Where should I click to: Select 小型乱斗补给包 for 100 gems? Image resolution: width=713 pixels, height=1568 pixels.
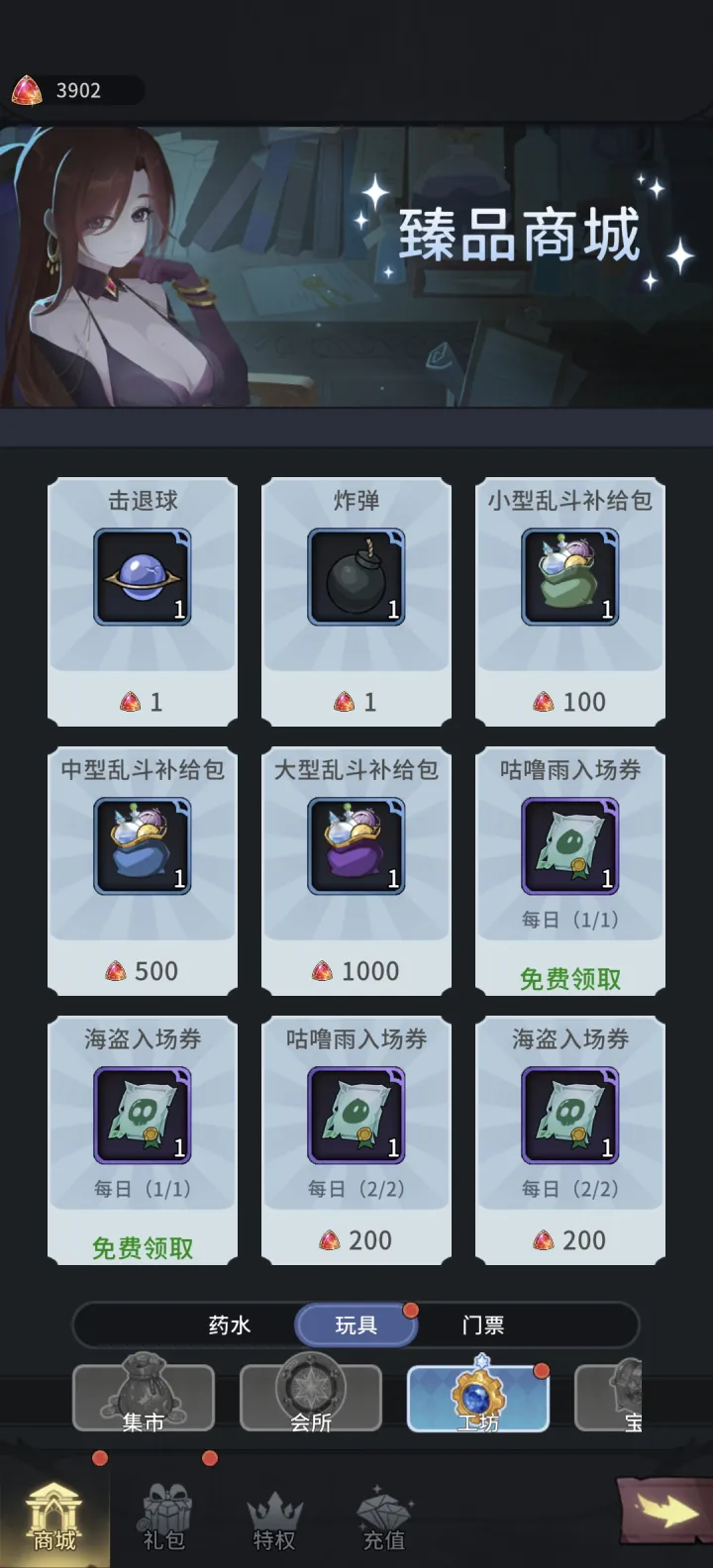coord(570,600)
